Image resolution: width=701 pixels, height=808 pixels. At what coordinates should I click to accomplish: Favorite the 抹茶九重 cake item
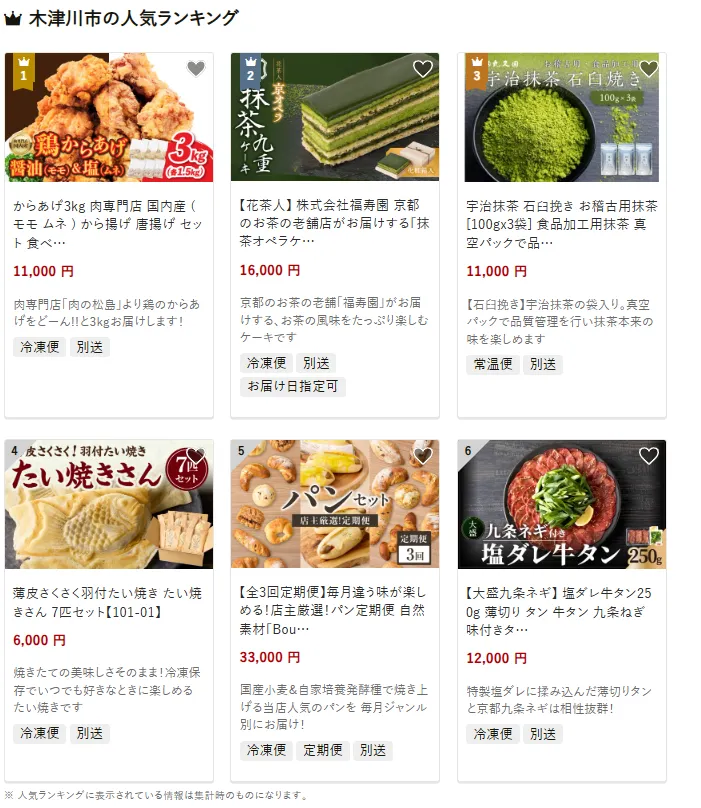pos(422,69)
